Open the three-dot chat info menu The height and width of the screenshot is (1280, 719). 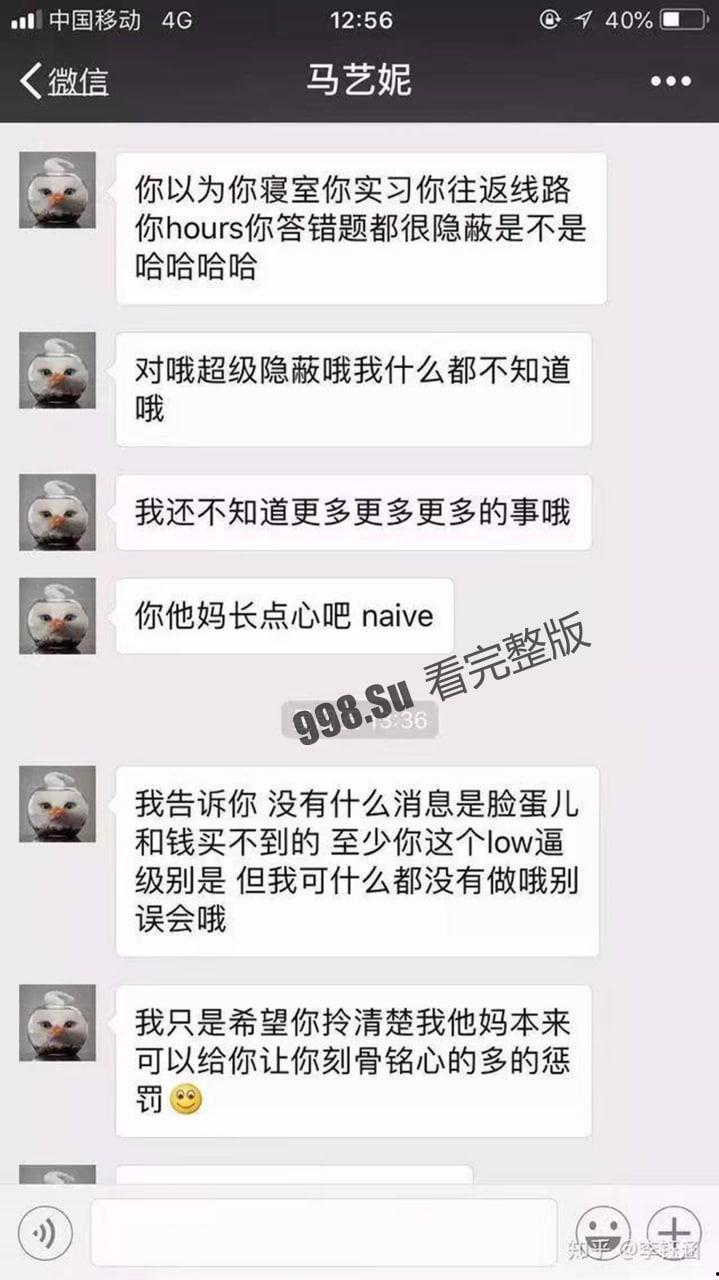tap(670, 82)
